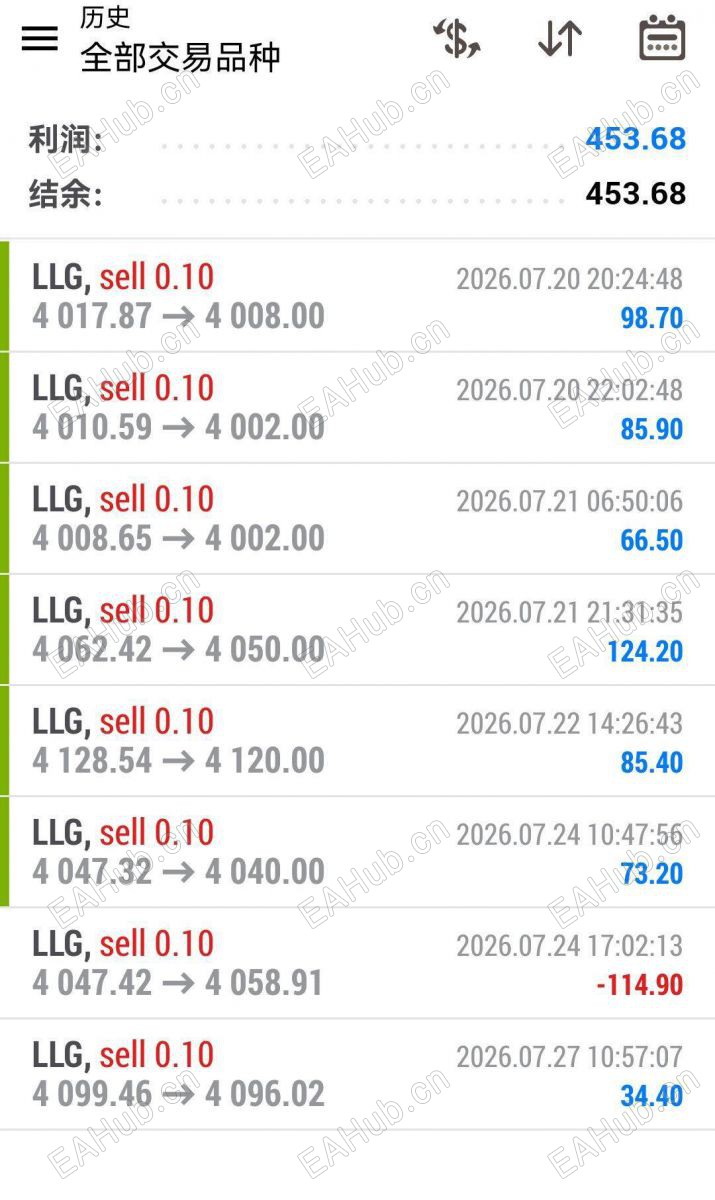
Task: Expand the trade from 4 128.54 to 4 120.00
Action: point(357,740)
